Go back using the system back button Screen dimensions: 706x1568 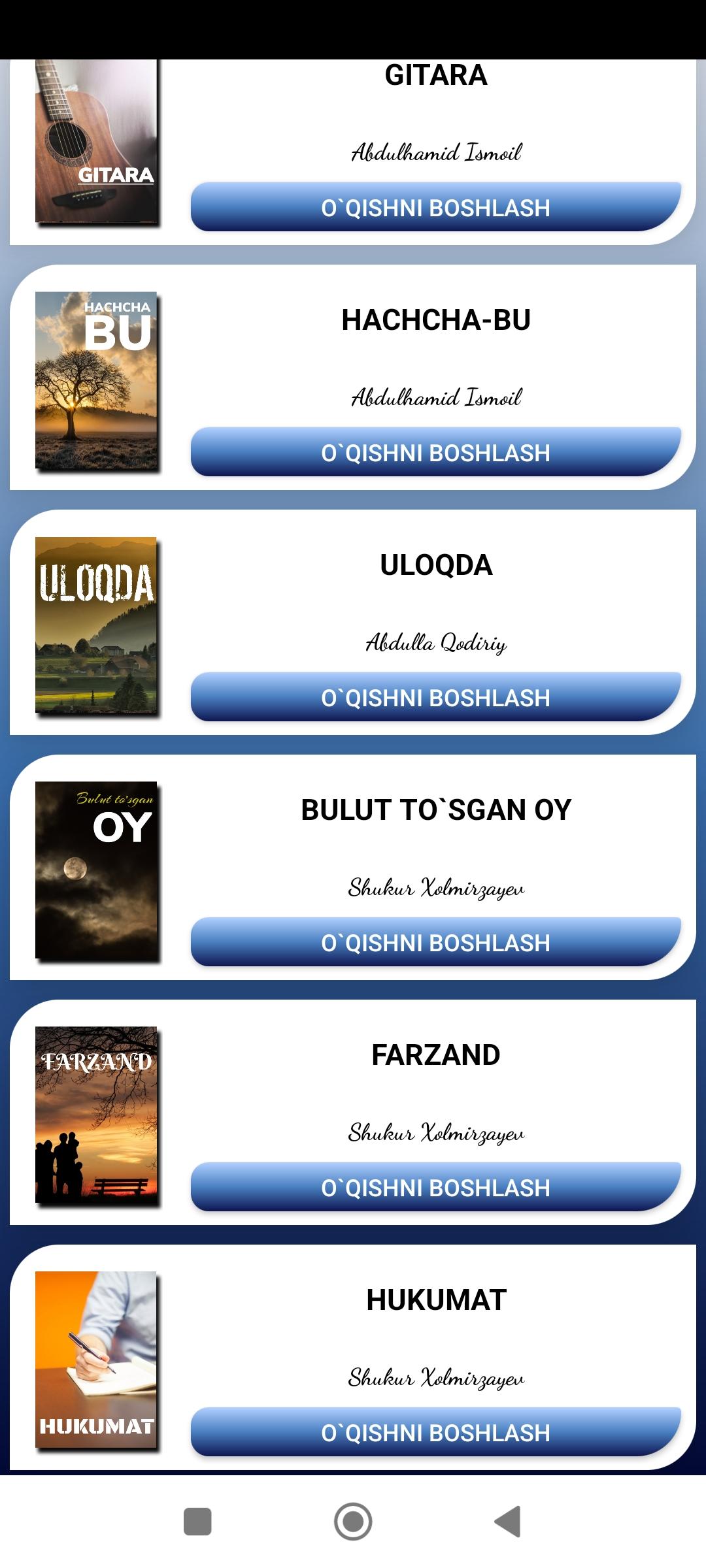tap(508, 1522)
